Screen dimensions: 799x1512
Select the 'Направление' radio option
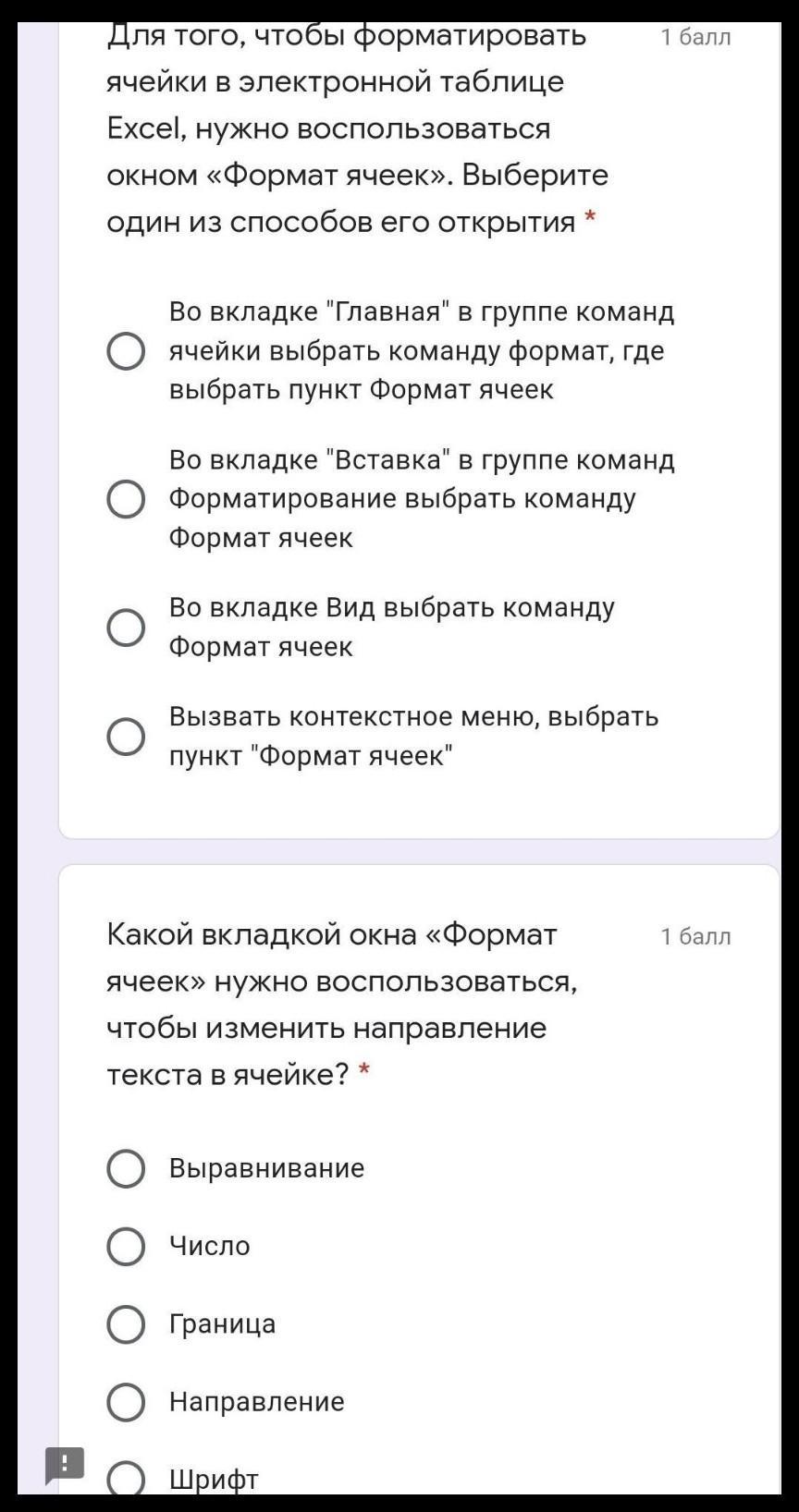(x=126, y=1401)
